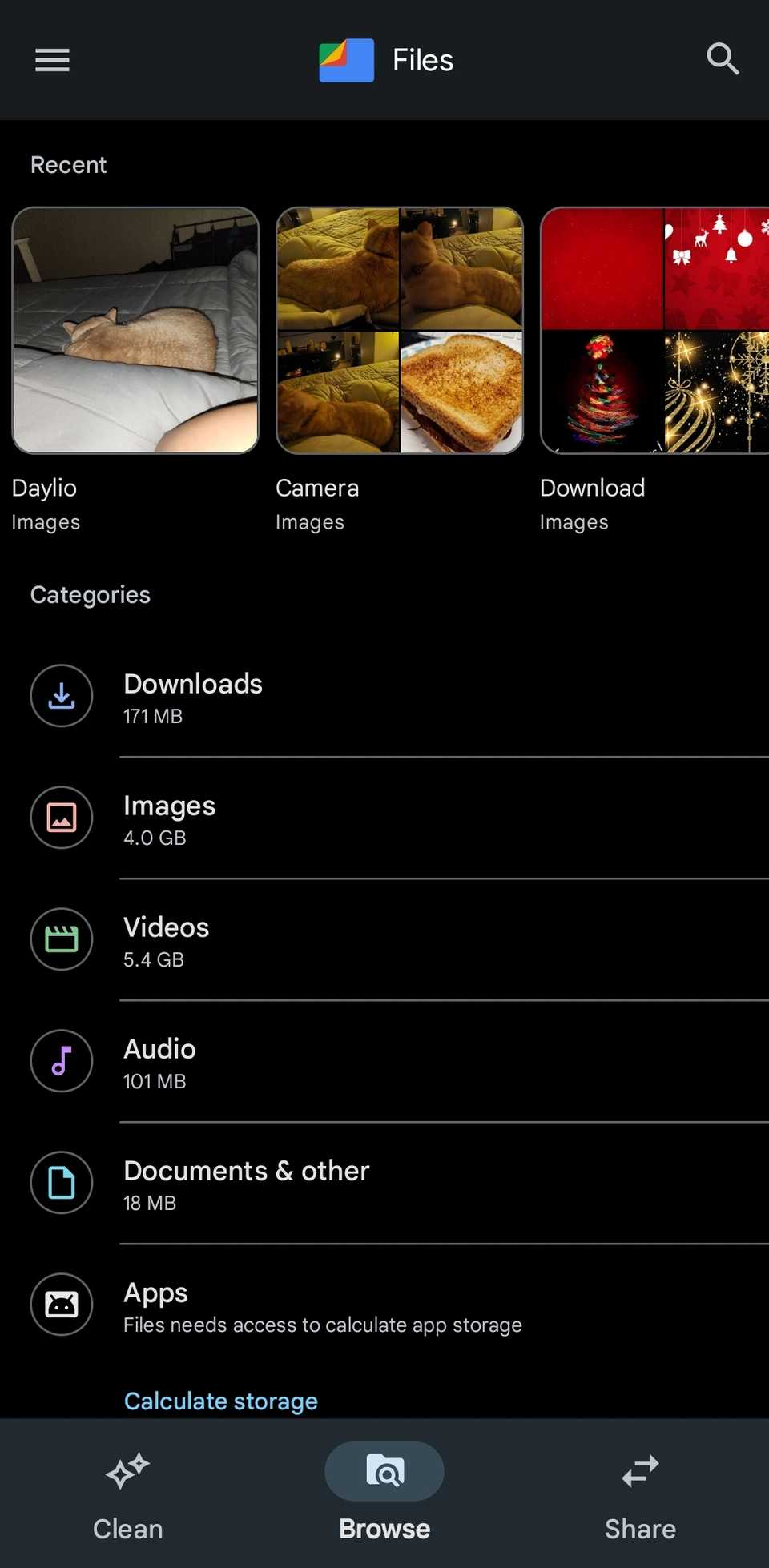Open the Daylio recent images tile

click(x=135, y=331)
